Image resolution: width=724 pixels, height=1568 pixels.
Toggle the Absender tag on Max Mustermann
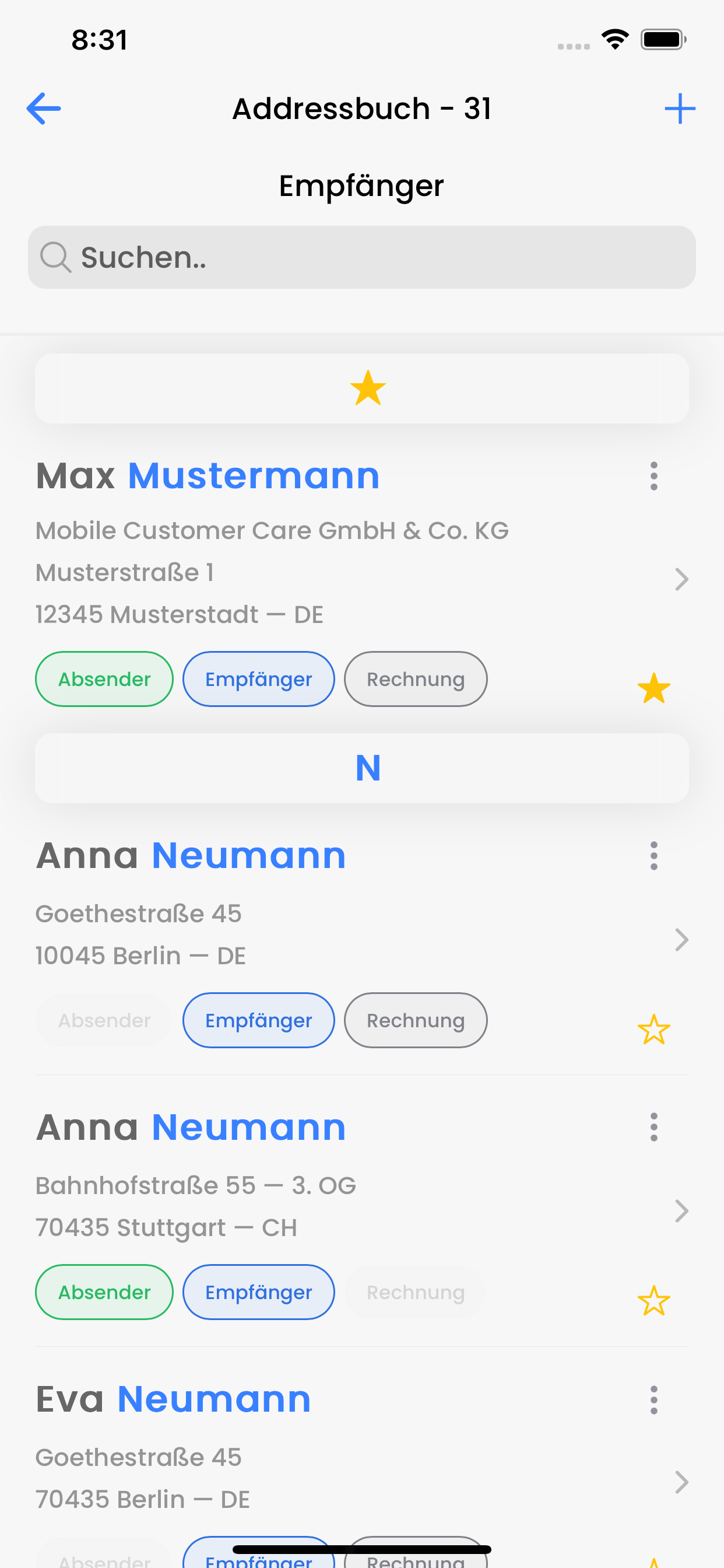tap(104, 678)
